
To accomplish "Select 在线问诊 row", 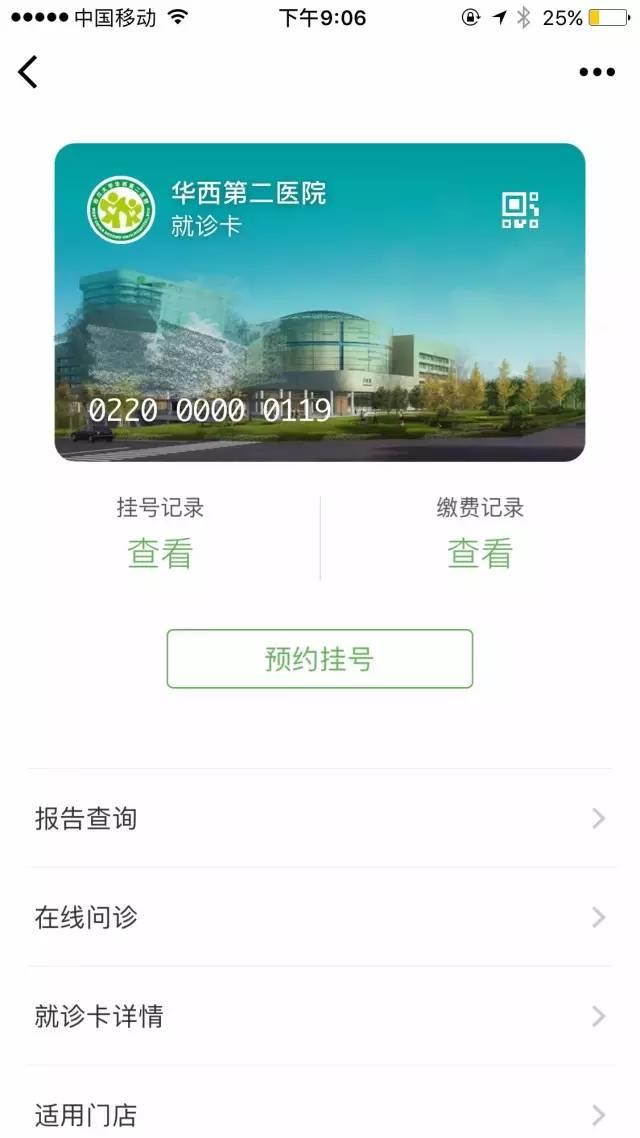I will (320, 917).
